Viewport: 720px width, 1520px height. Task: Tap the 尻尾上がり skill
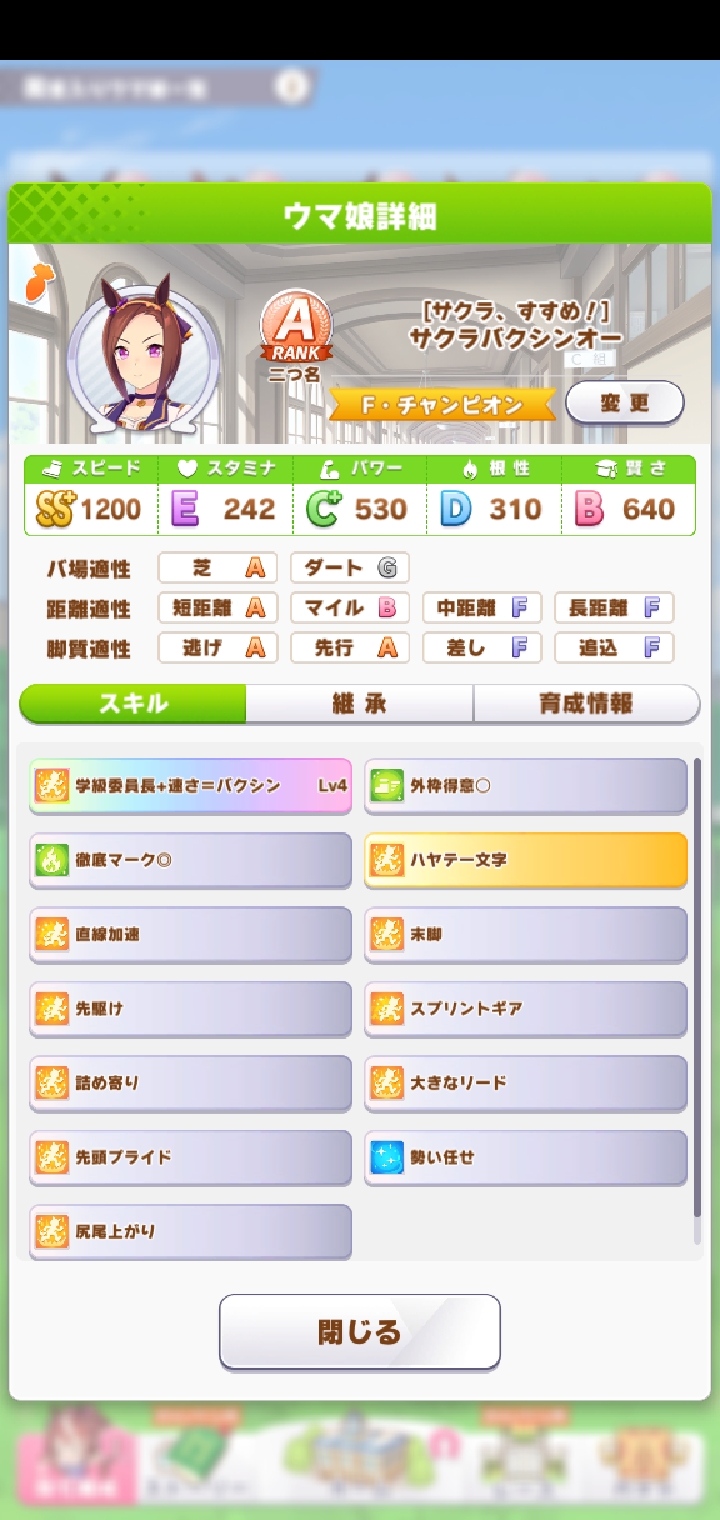191,1232
